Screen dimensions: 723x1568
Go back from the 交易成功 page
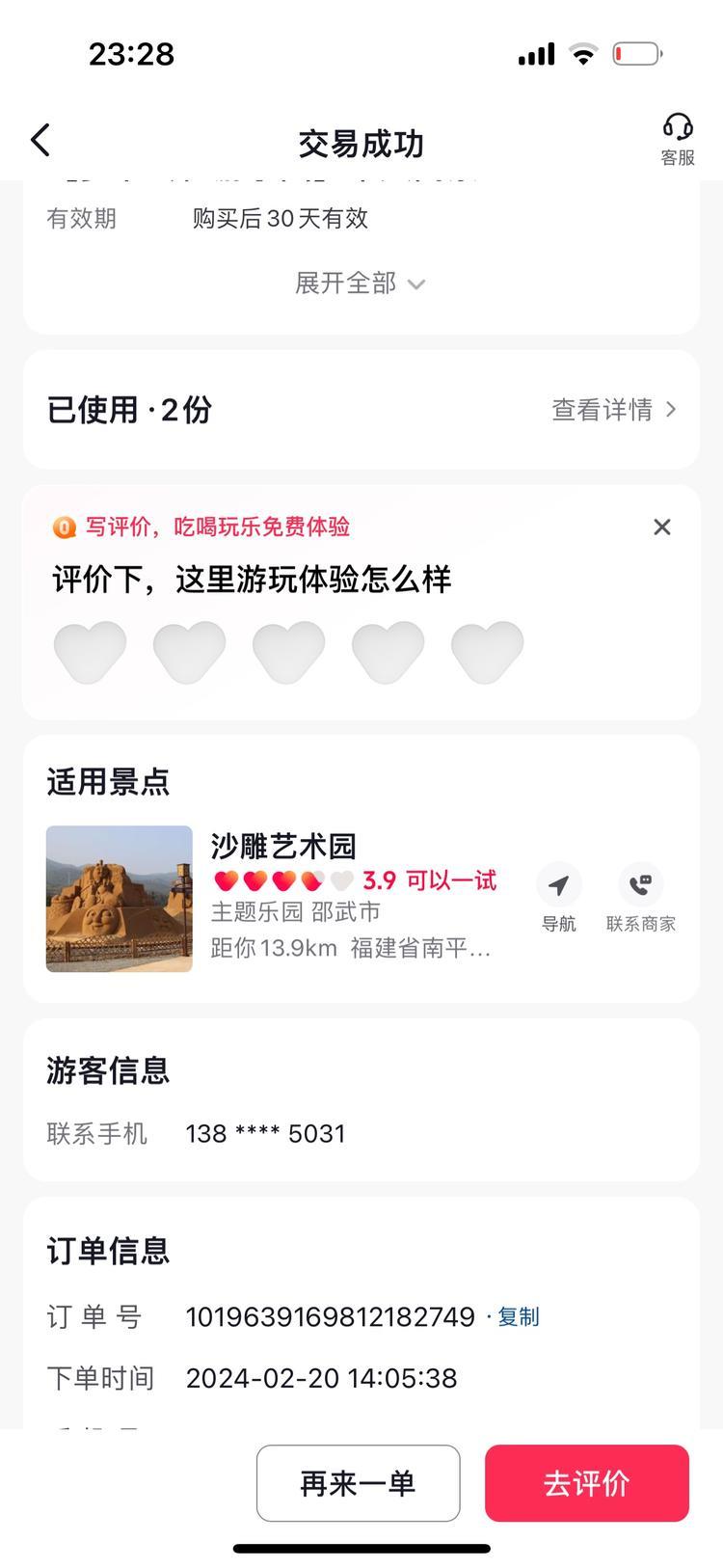point(40,141)
